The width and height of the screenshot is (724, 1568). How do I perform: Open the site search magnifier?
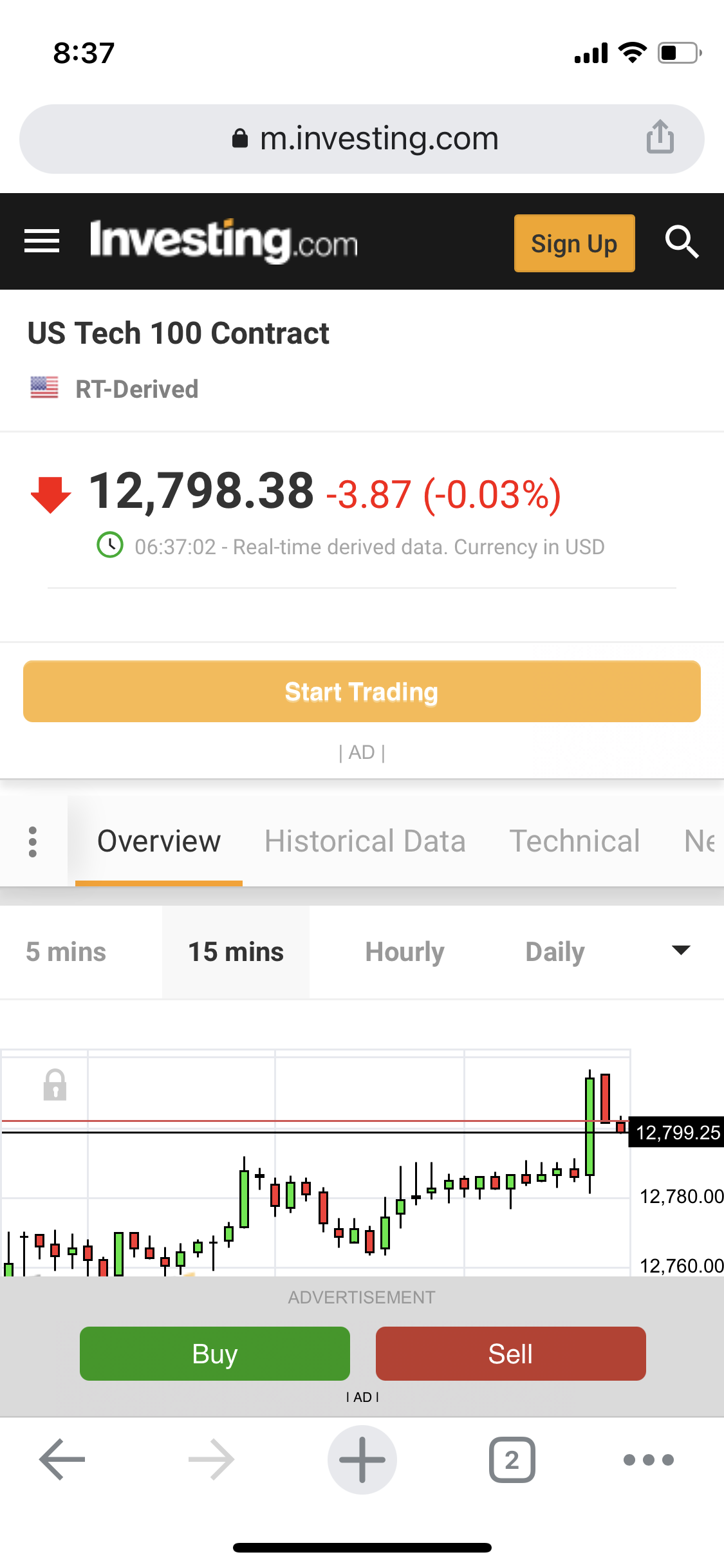click(x=682, y=242)
